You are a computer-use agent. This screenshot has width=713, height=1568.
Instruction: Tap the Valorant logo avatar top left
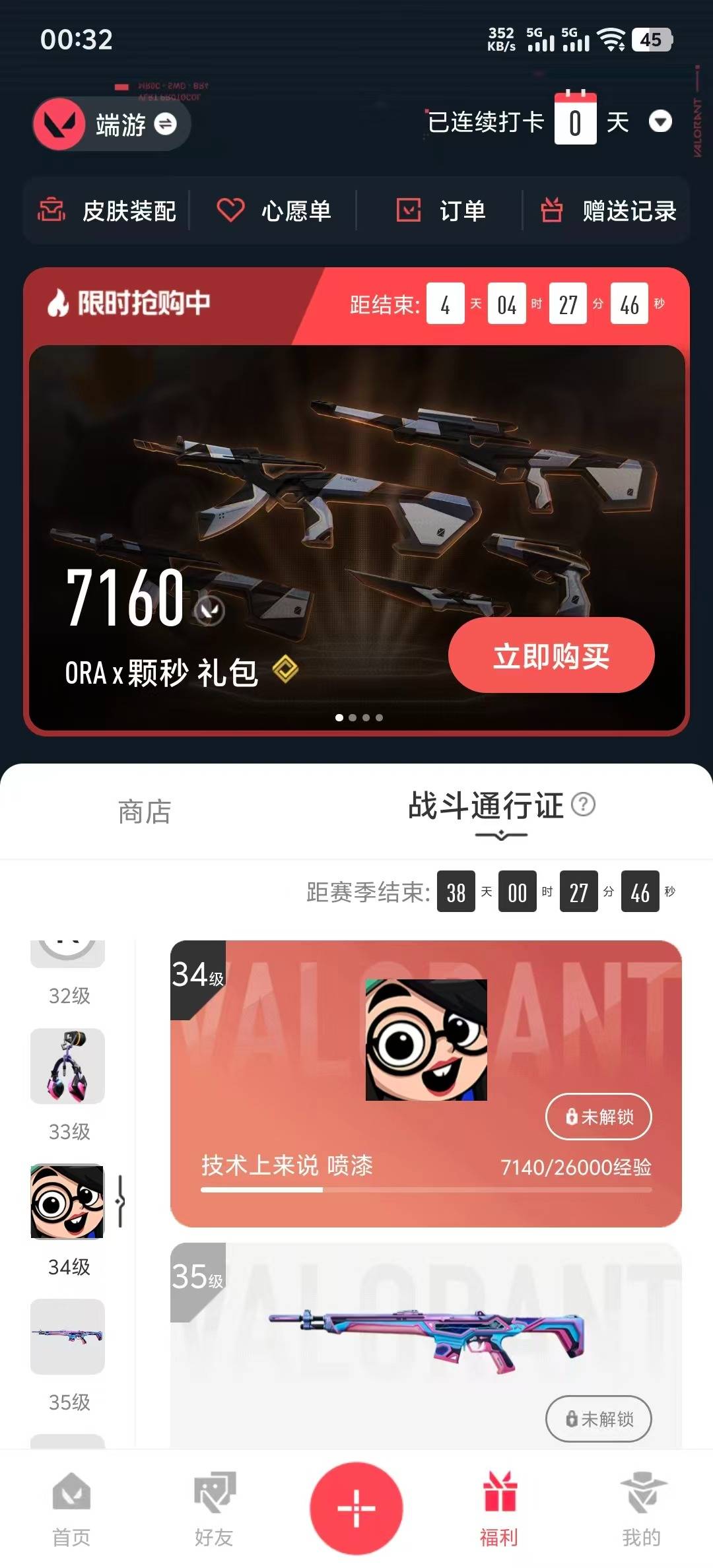(x=59, y=125)
